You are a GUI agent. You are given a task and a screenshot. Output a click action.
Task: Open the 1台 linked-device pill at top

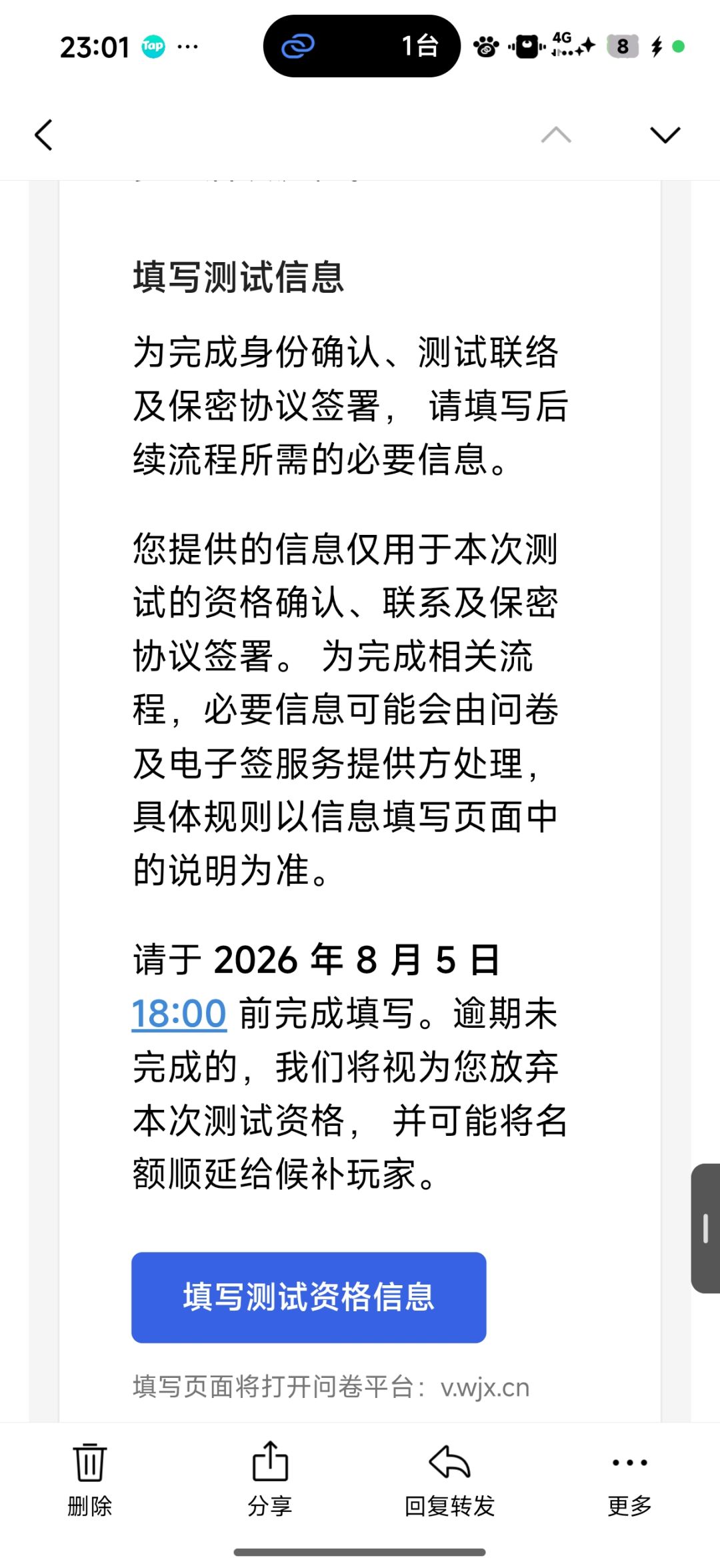362,46
